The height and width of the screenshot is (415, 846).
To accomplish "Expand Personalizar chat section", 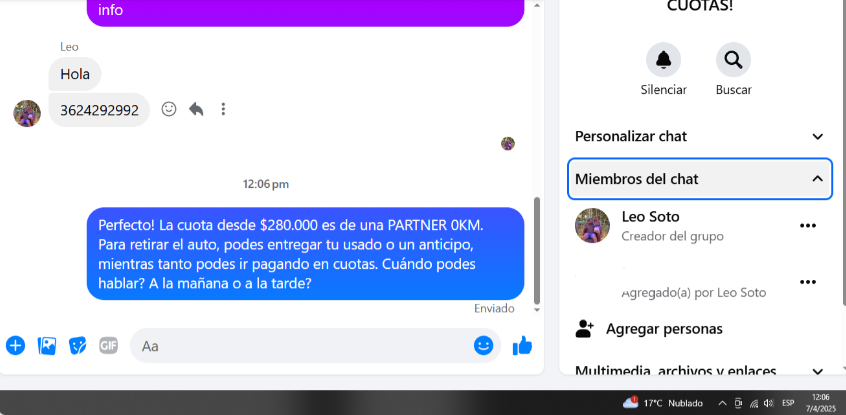I will click(700, 136).
